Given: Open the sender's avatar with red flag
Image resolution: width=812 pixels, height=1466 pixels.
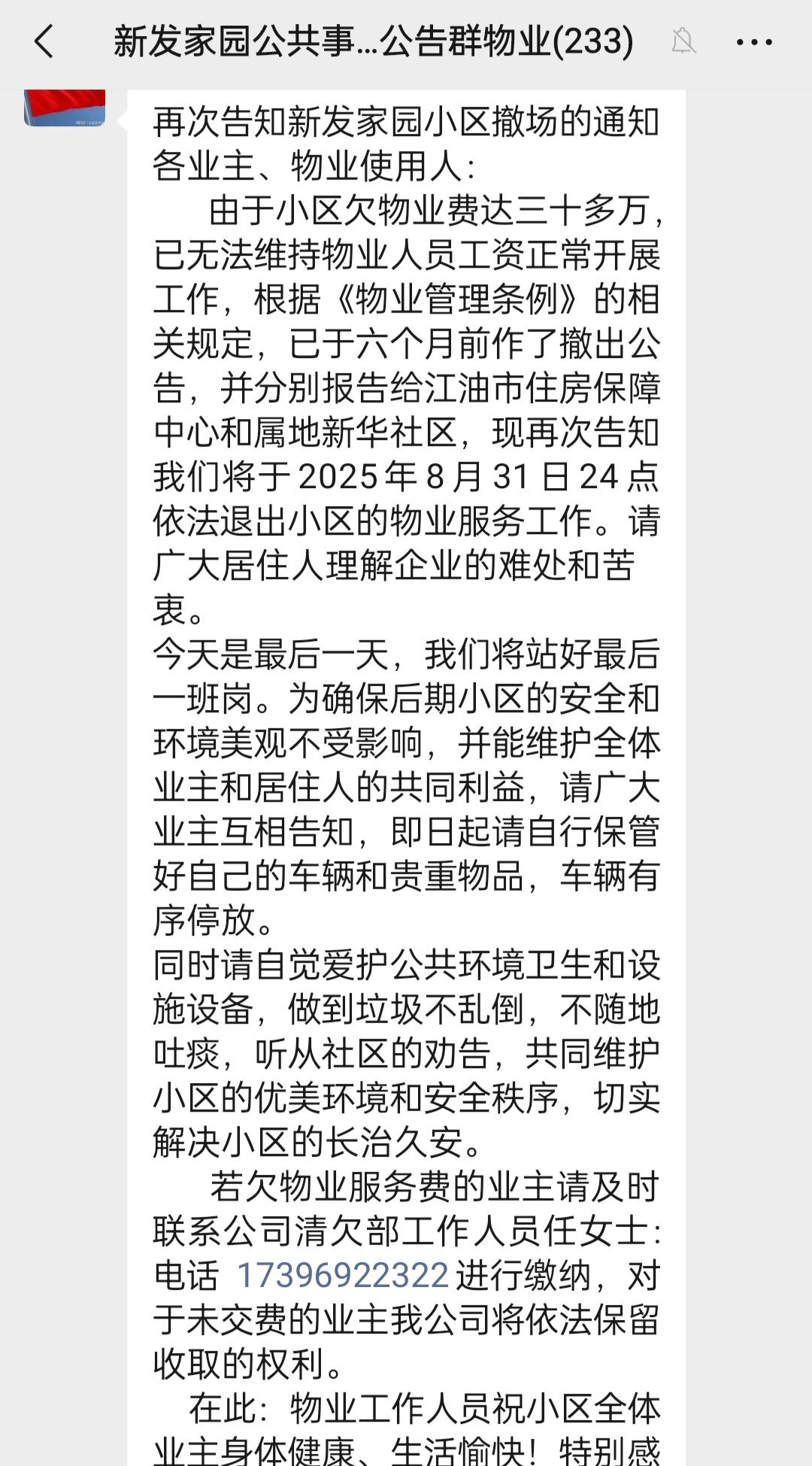Looking at the screenshot, I should pos(65,108).
